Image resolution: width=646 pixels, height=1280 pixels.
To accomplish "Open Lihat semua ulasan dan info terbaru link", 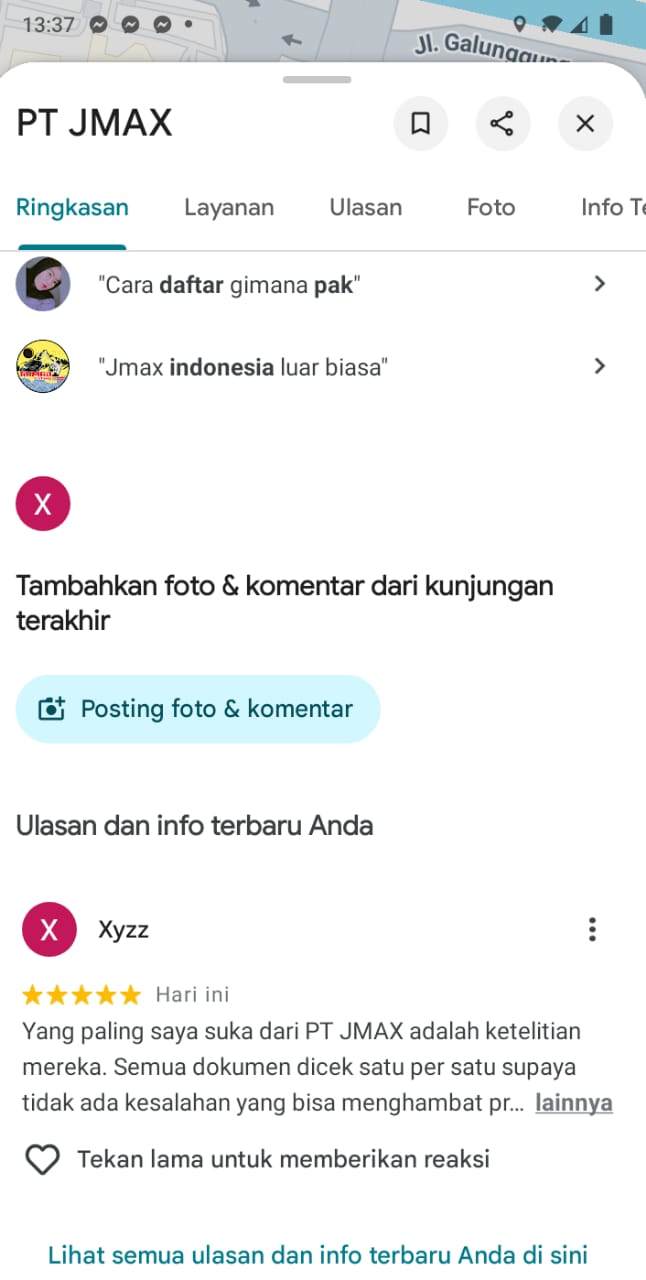I will click(318, 1254).
